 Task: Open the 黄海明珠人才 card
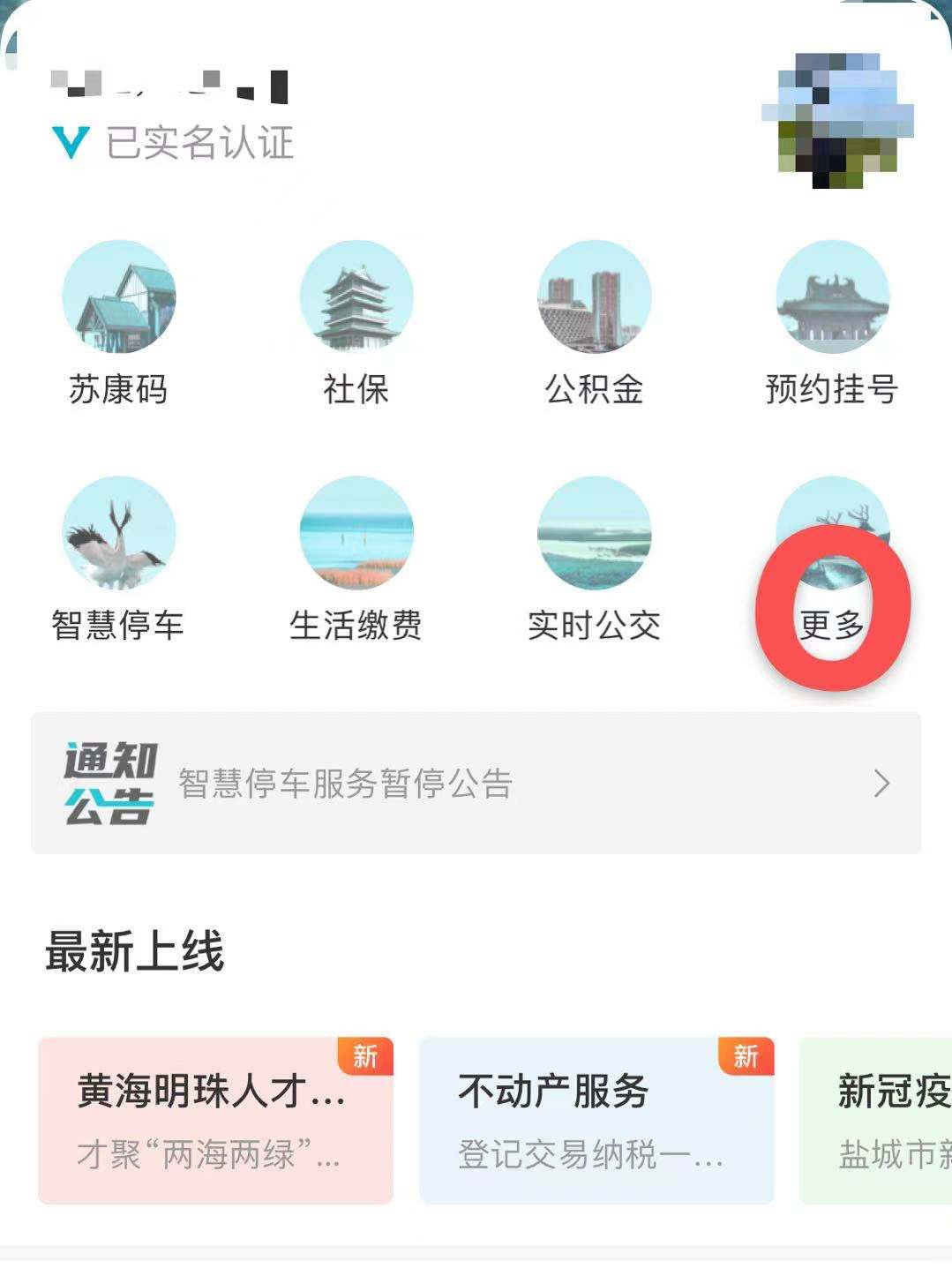pos(215,1121)
